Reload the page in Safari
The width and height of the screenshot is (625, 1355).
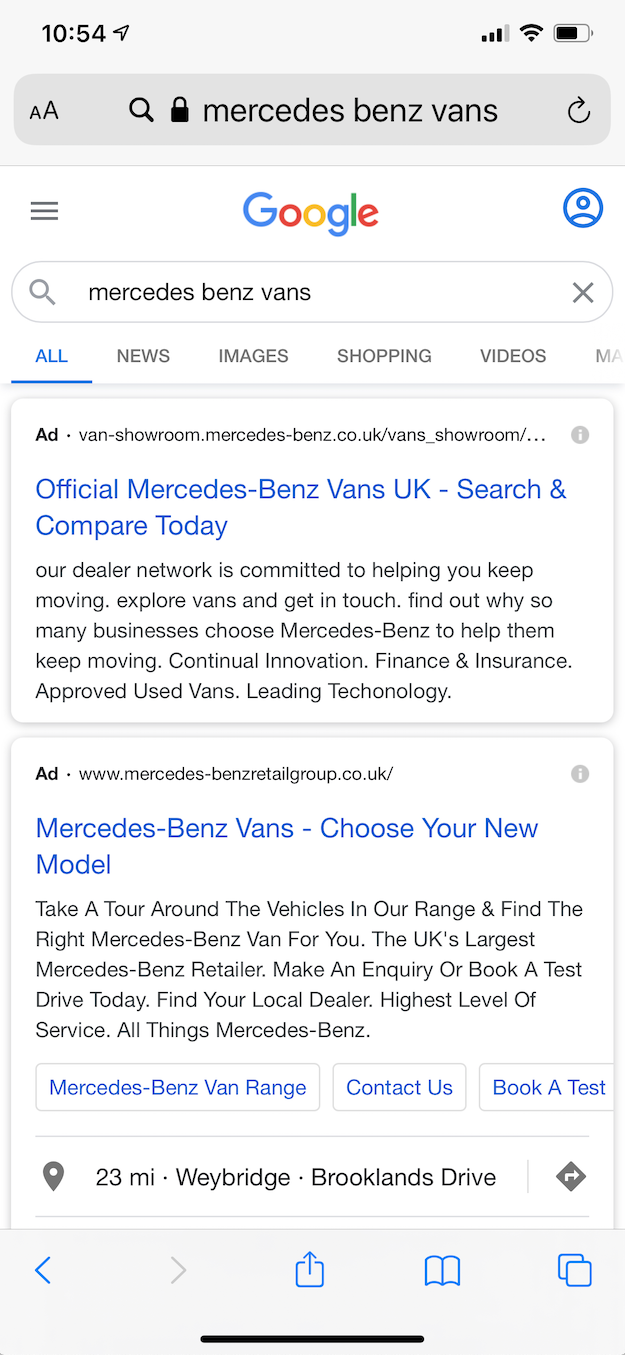click(x=578, y=111)
